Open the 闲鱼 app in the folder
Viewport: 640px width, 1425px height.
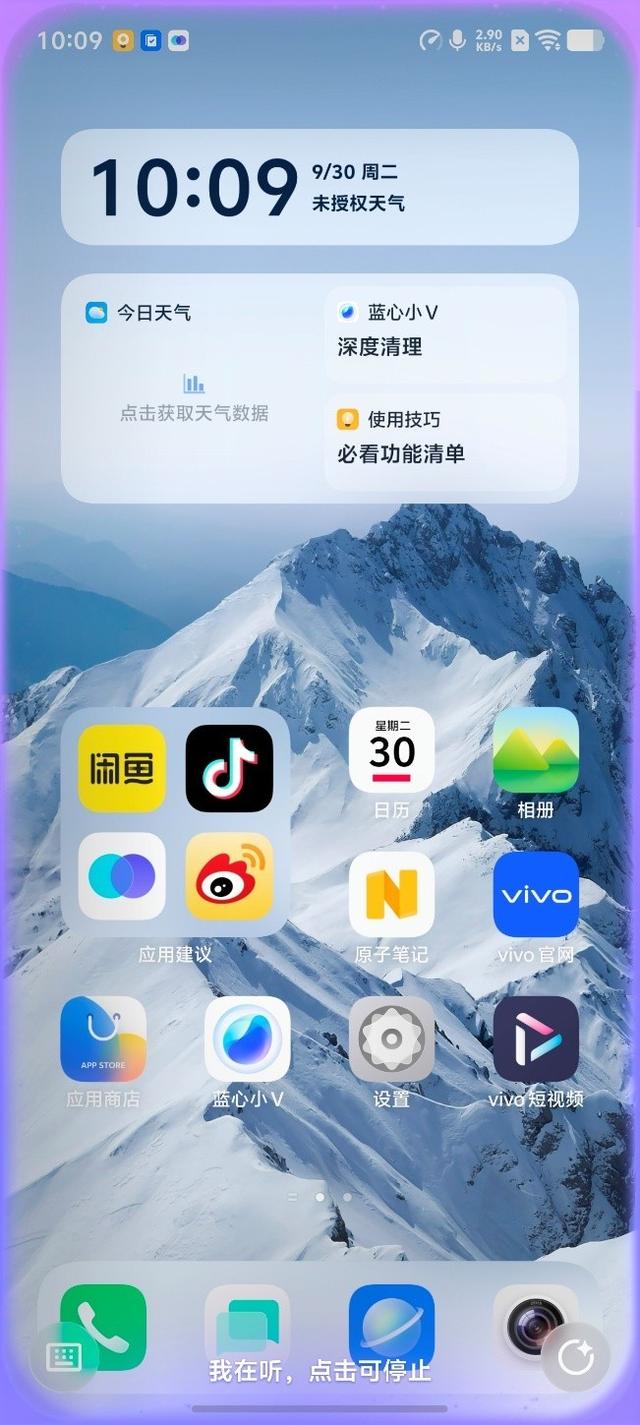coord(121,768)
